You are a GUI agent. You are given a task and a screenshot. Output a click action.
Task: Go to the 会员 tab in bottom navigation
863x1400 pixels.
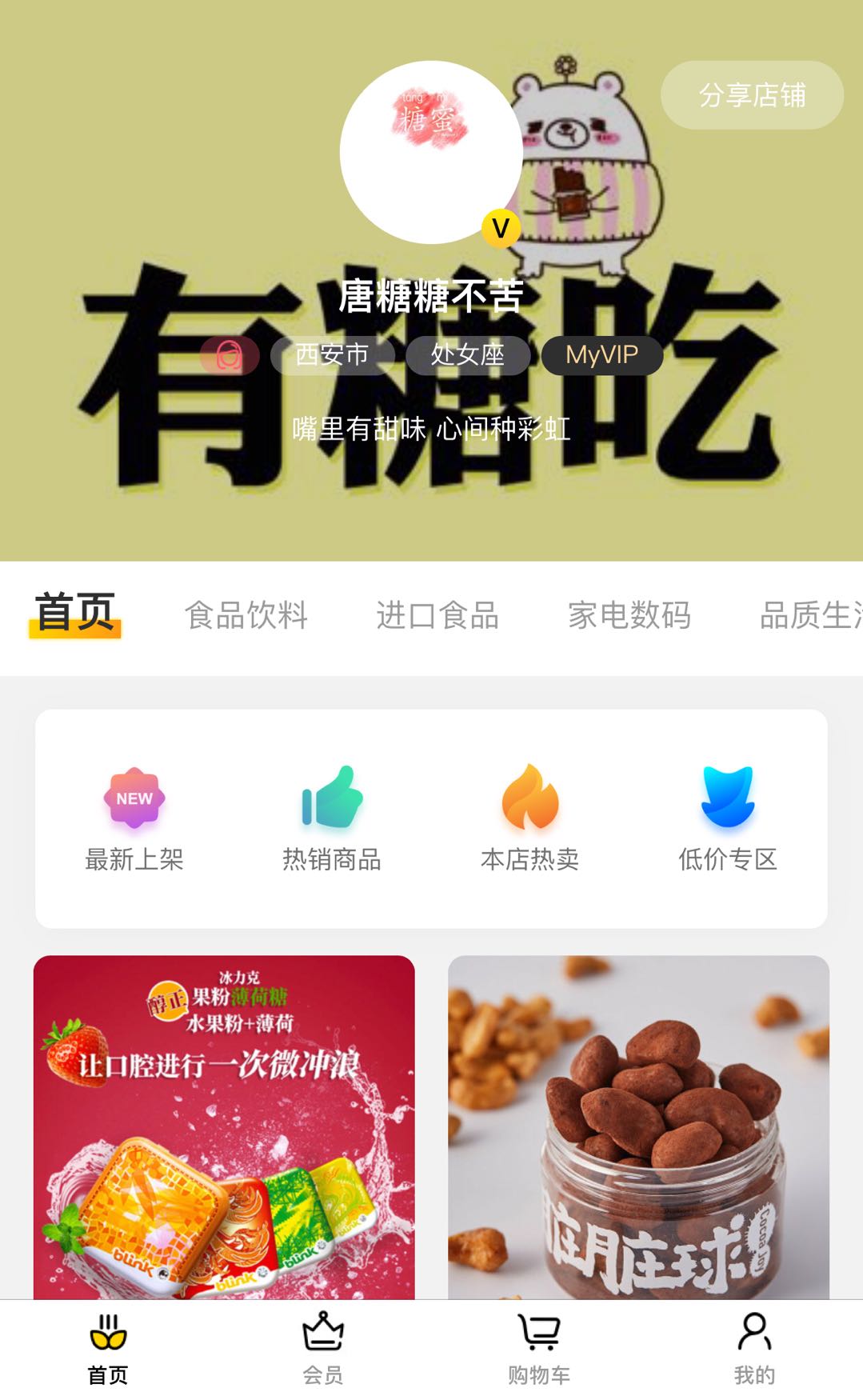pyautogui.click(x=323, y=1349)
